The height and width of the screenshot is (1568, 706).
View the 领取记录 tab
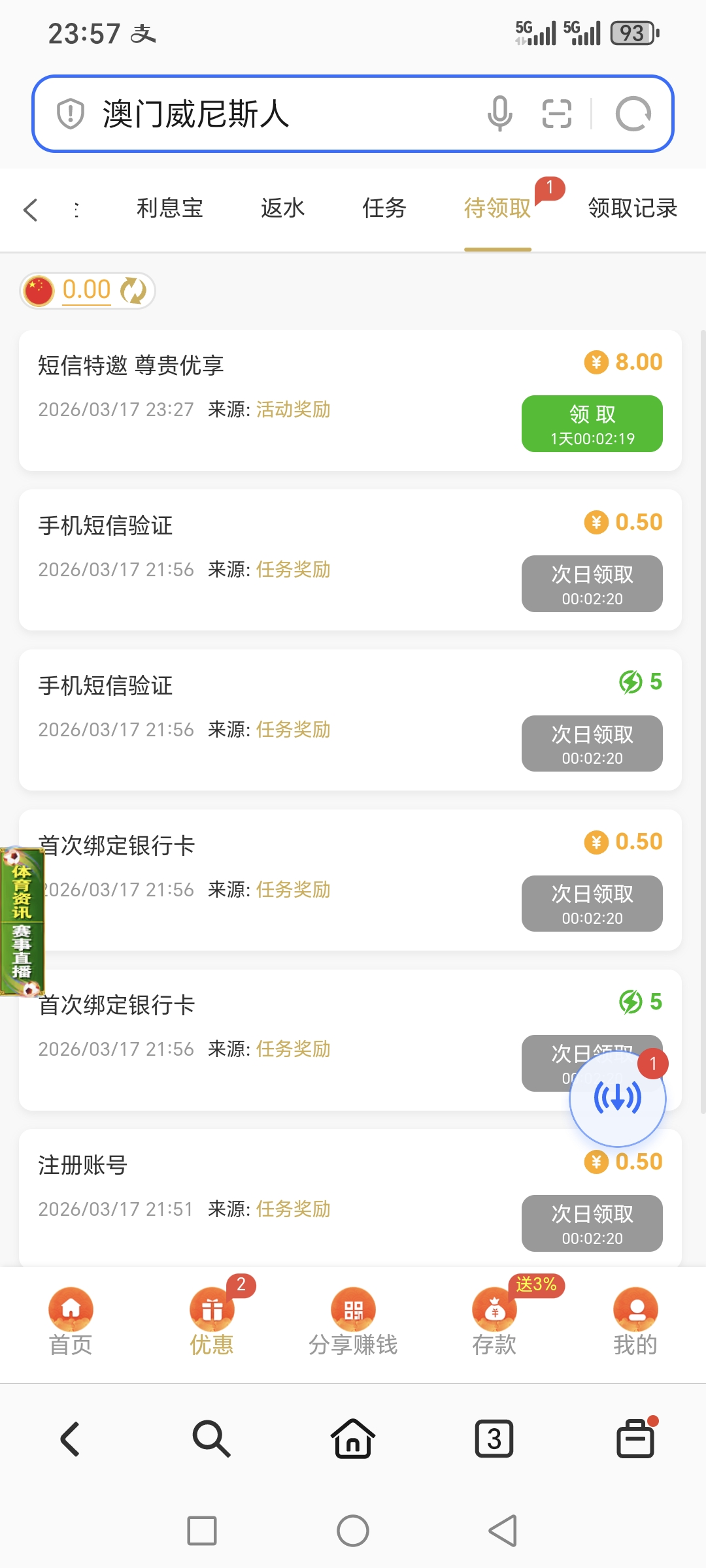point(632,208)
